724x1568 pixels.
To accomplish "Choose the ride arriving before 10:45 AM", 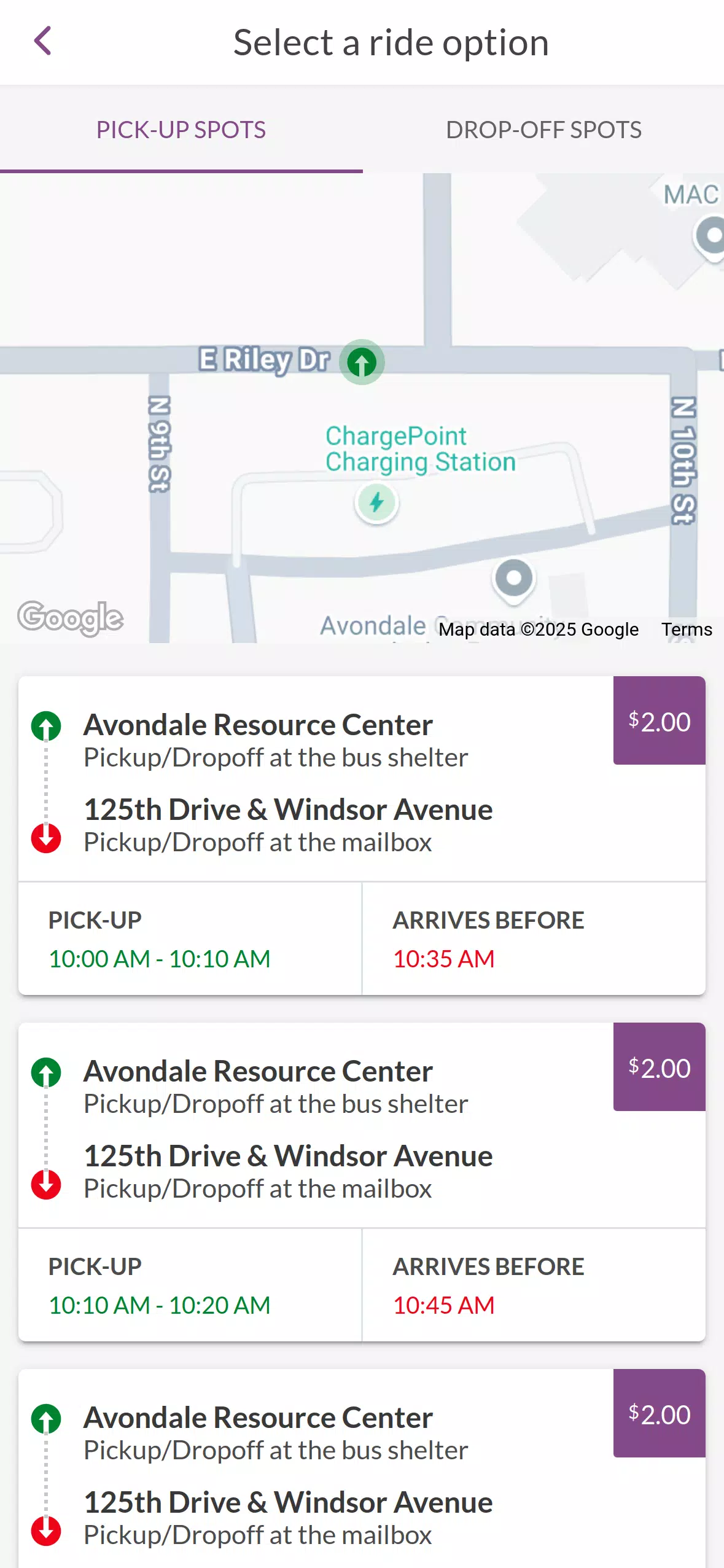I will click(x=362, y=1182).
